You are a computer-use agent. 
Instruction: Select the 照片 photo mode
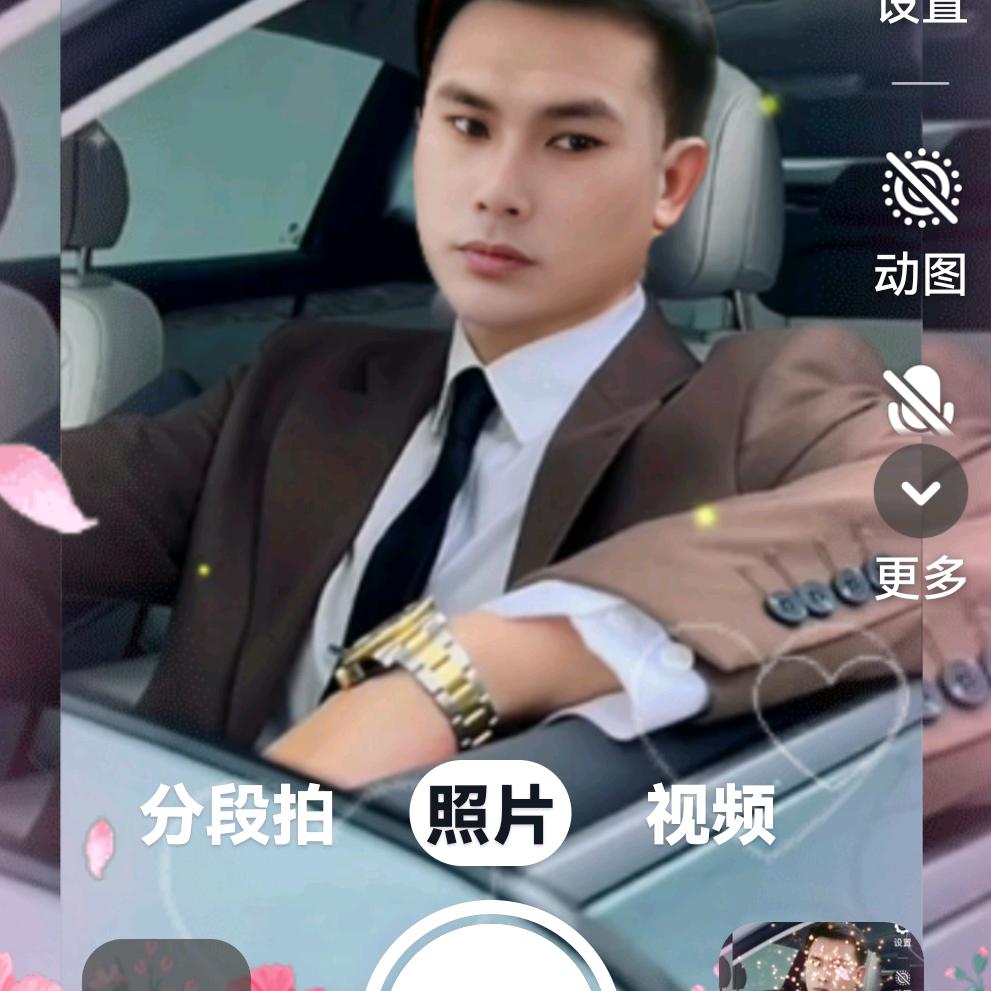click(x=490, y=814)
